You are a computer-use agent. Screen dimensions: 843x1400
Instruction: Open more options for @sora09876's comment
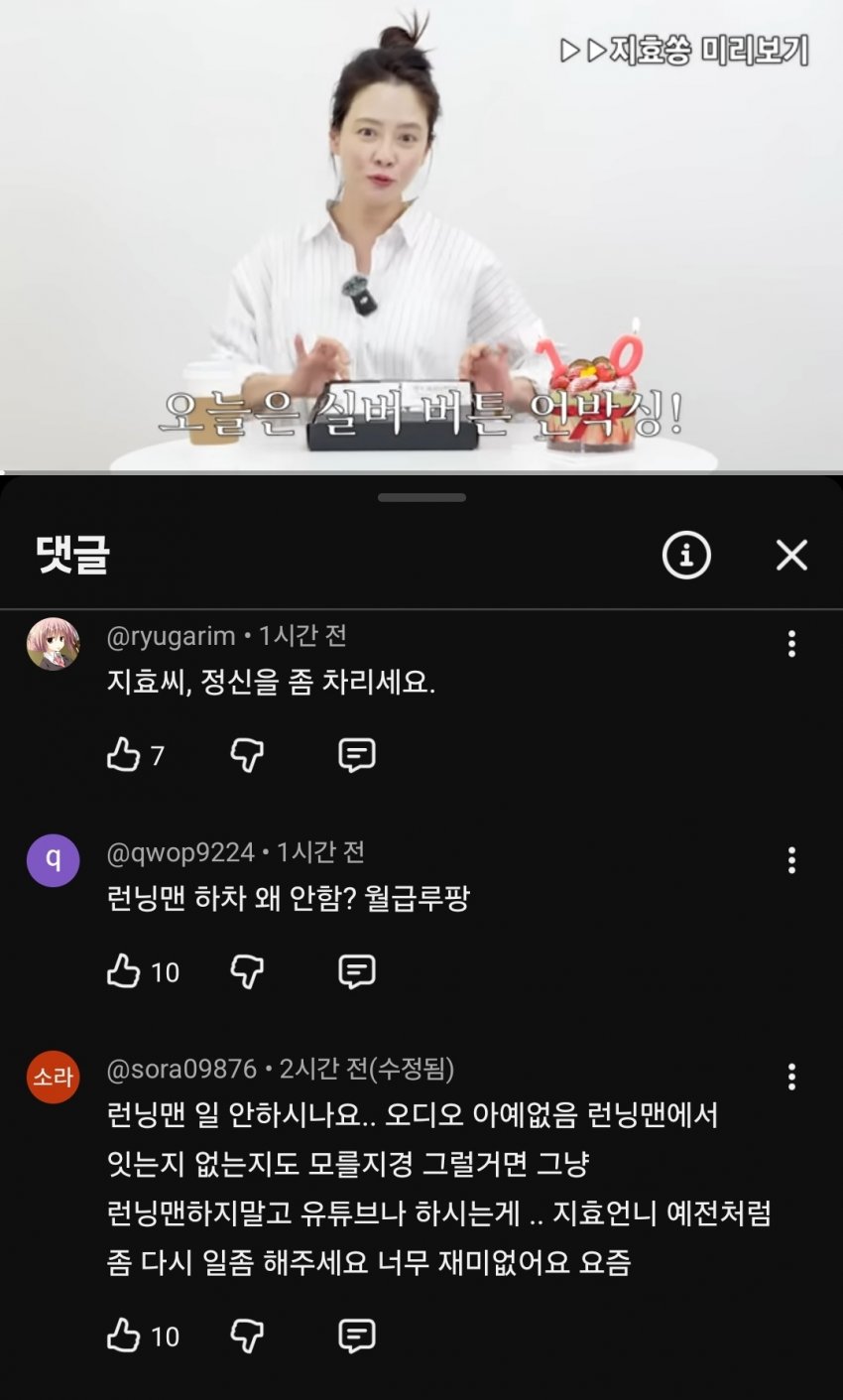point(791,1077)
